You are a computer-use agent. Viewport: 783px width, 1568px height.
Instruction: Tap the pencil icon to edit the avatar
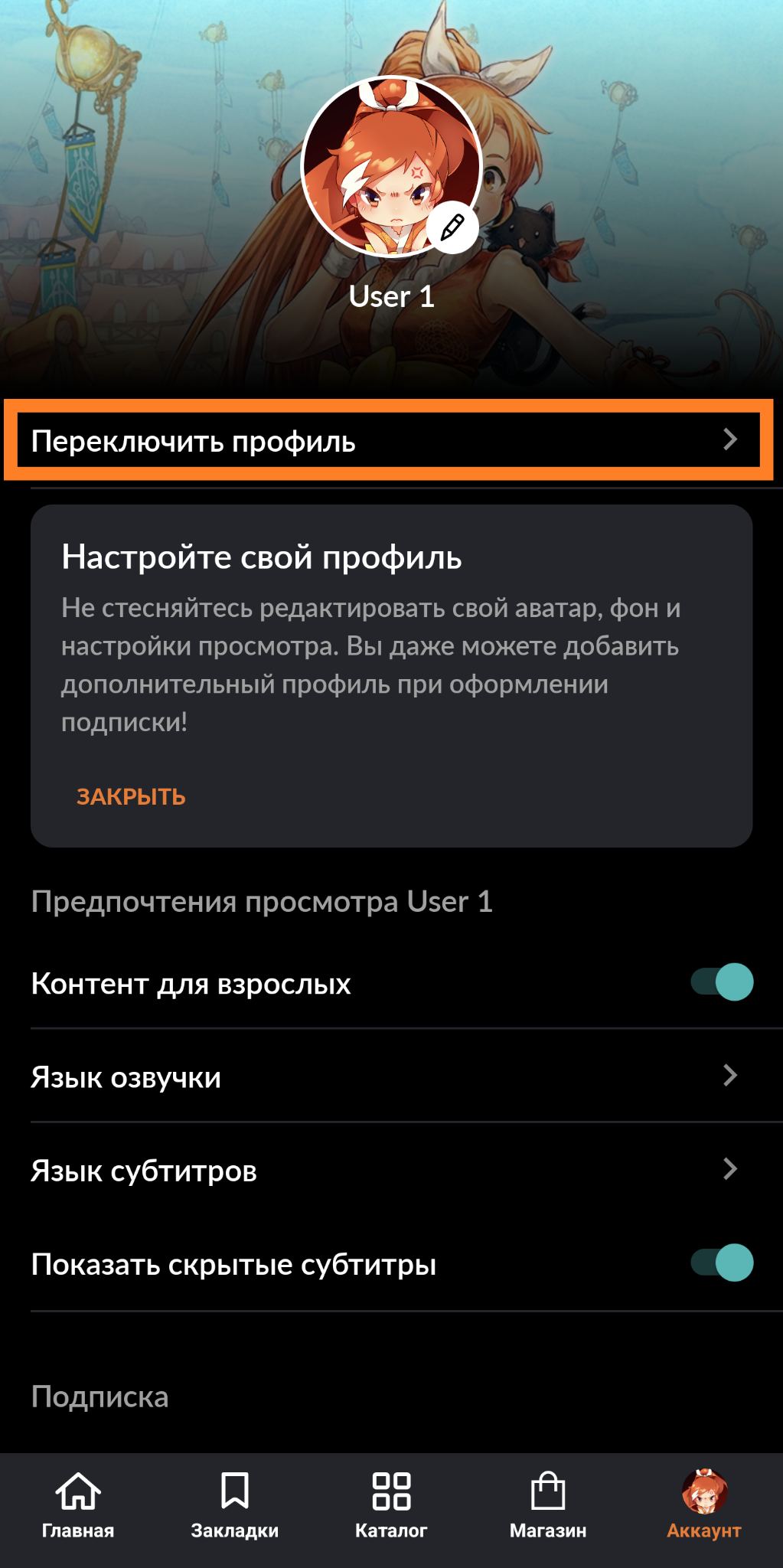(x=452, y=227)
